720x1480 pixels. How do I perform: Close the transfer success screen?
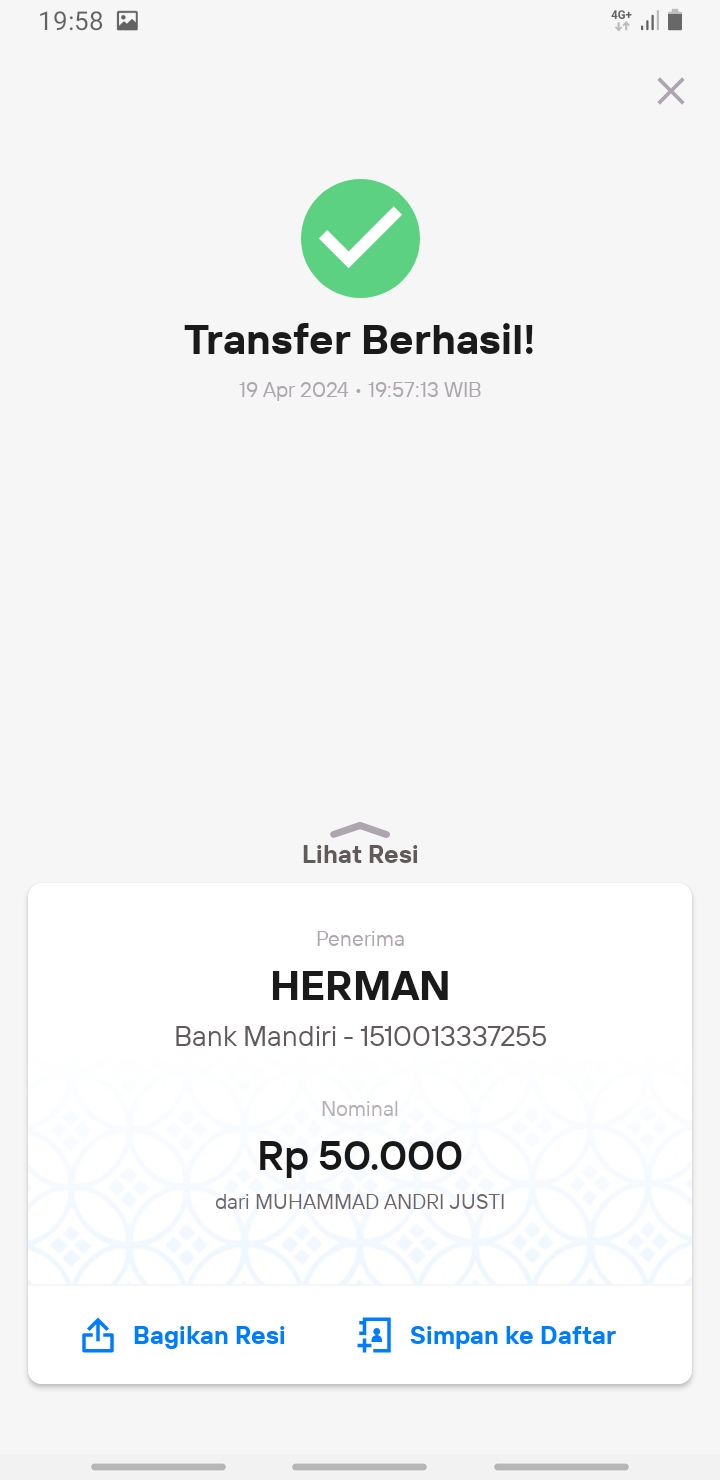[x=670, y=91]
